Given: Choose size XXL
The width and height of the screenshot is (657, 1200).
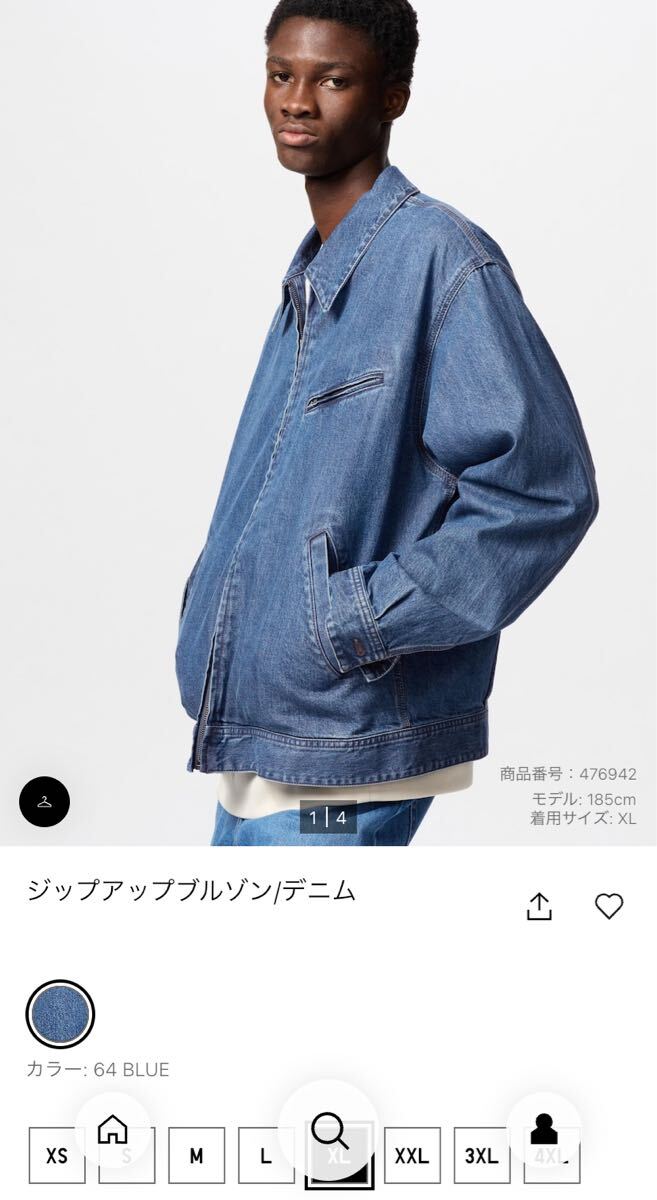Looking at the screenshot, I should pyautogui.click(x=412, y=1156).
